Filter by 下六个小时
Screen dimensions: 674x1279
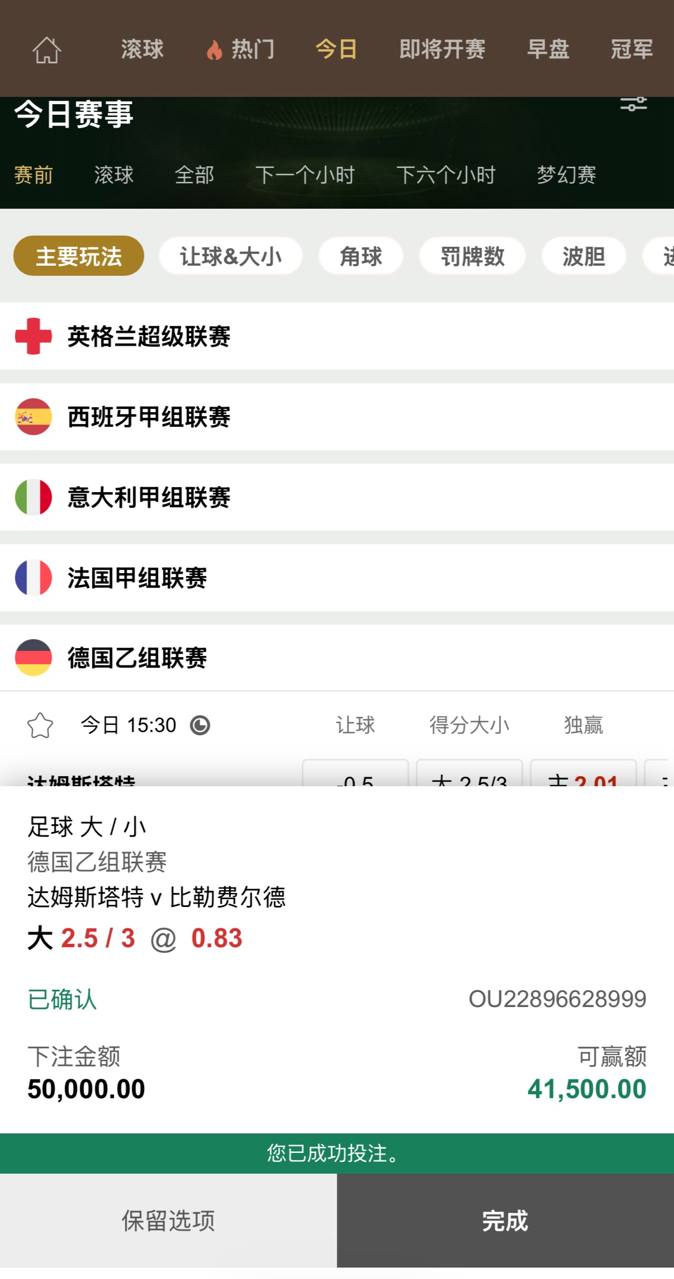[x=446, y=175]
